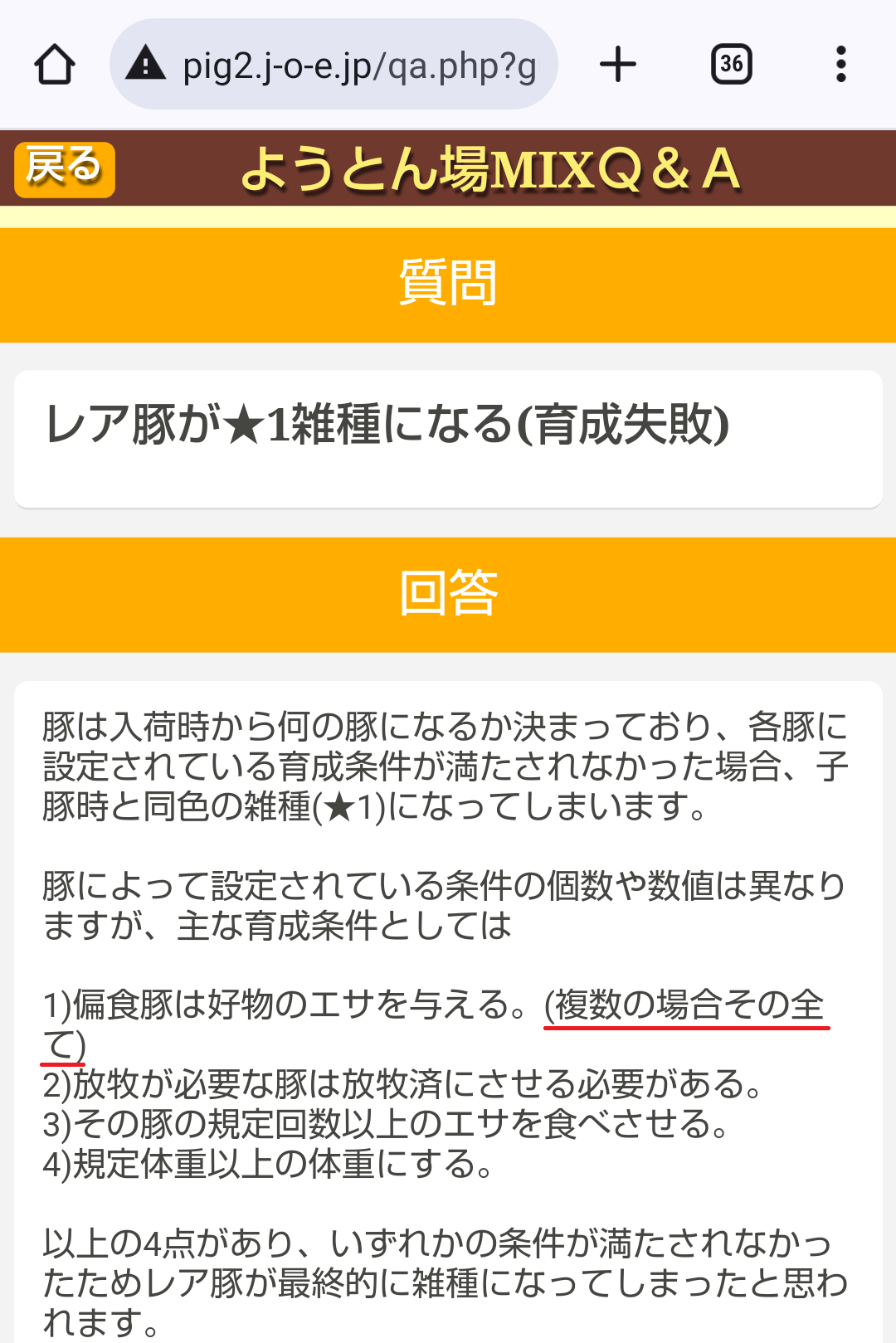Open a new browser tab
Viewport: 896px width, 1343px height.
tap(618, 65)
